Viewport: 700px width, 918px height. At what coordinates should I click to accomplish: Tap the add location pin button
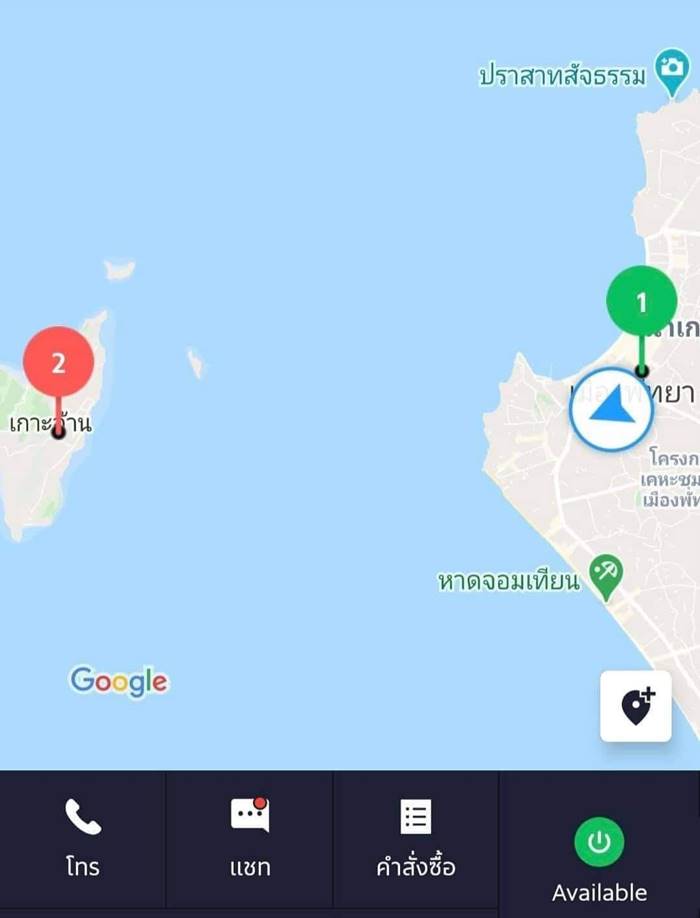636,706
